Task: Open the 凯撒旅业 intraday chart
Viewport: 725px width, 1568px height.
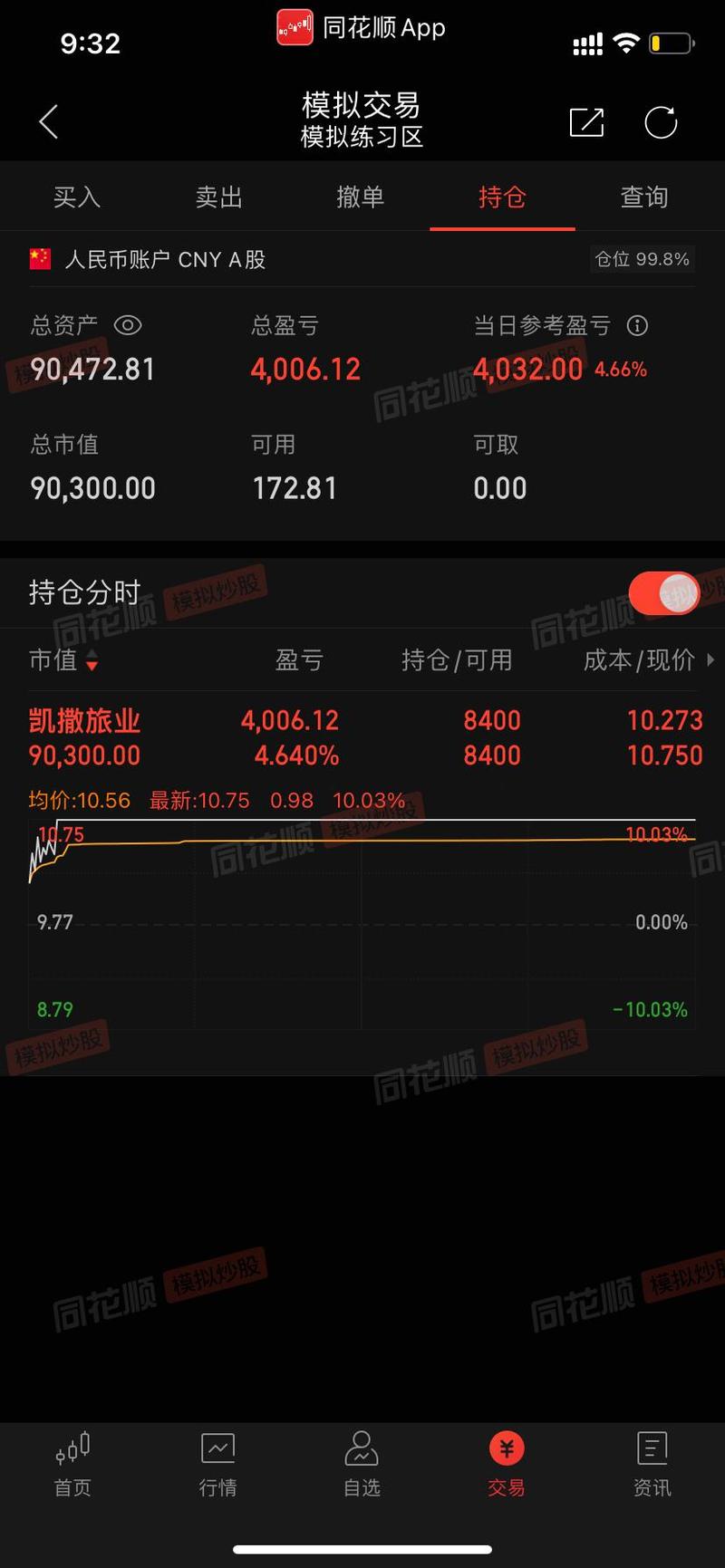Action: point(362,924)
